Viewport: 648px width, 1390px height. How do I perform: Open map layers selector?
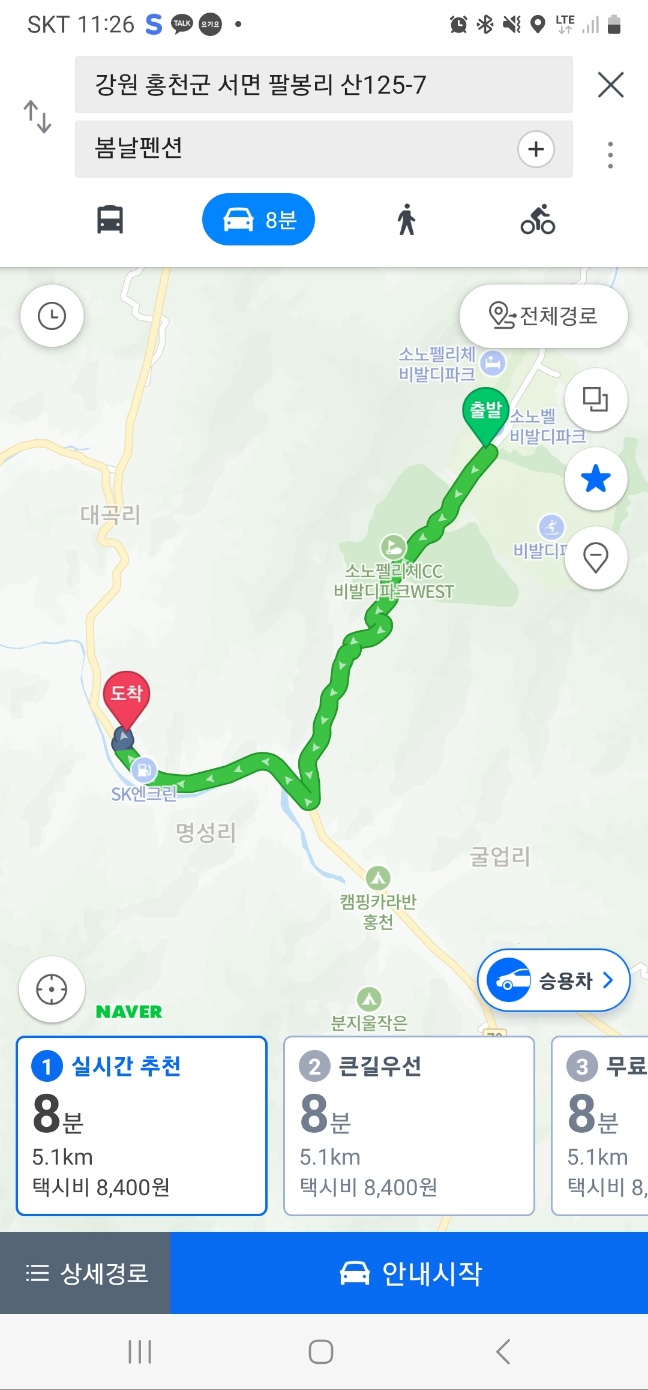[x=596, y=400]
